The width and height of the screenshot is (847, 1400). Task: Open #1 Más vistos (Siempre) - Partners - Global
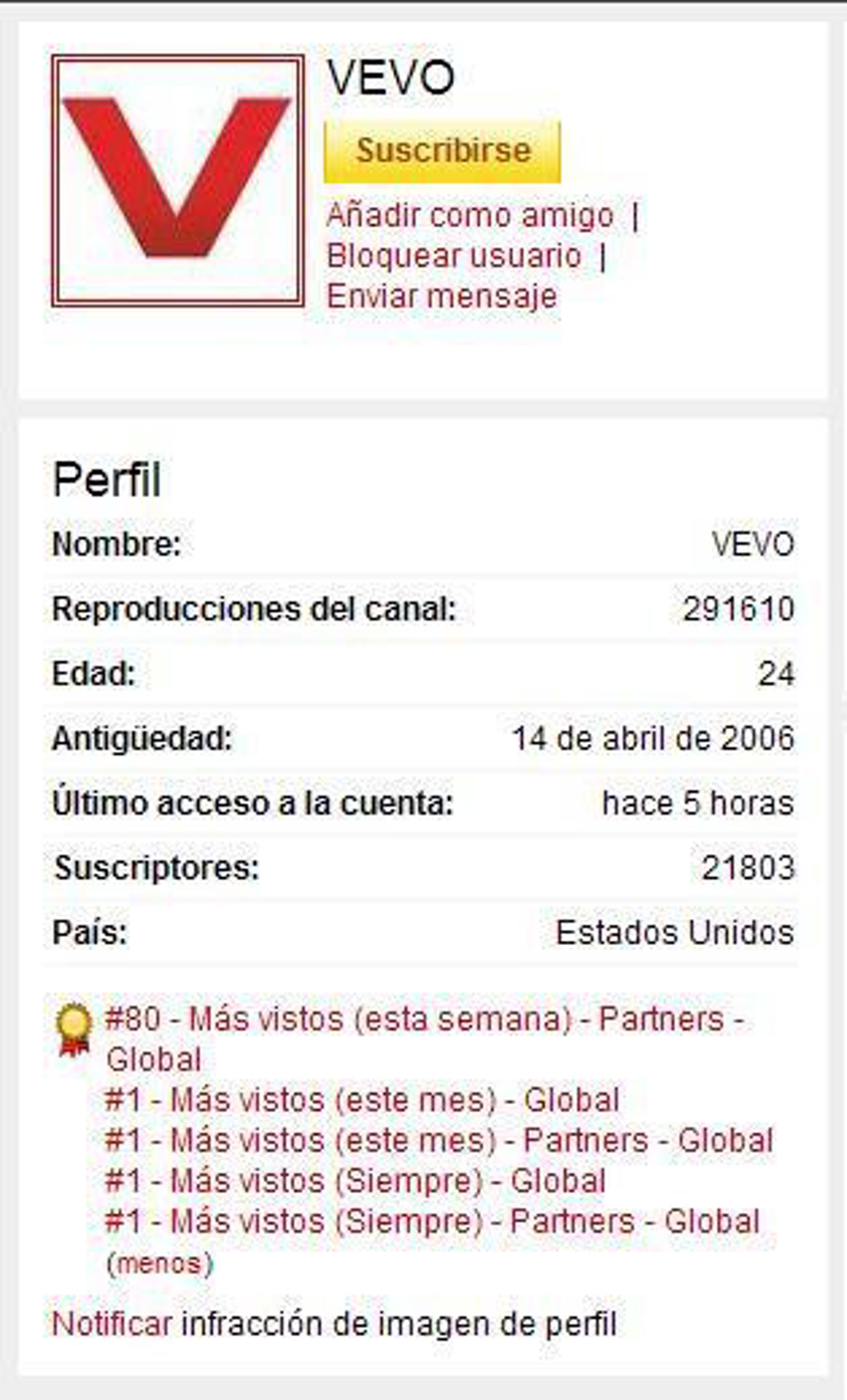point(432,1221)
